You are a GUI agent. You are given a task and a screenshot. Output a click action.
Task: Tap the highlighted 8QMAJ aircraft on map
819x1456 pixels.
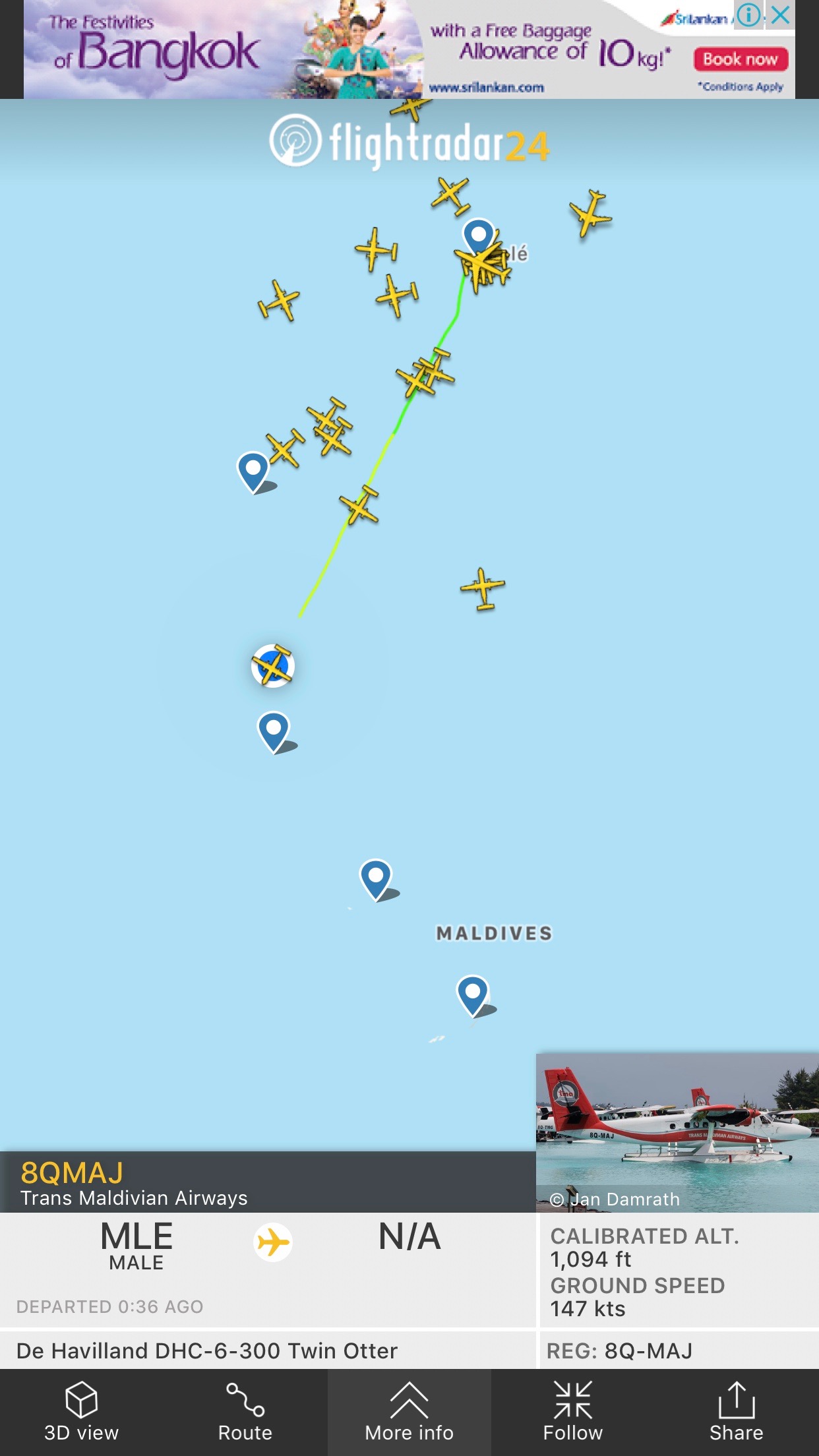[273, 665]
